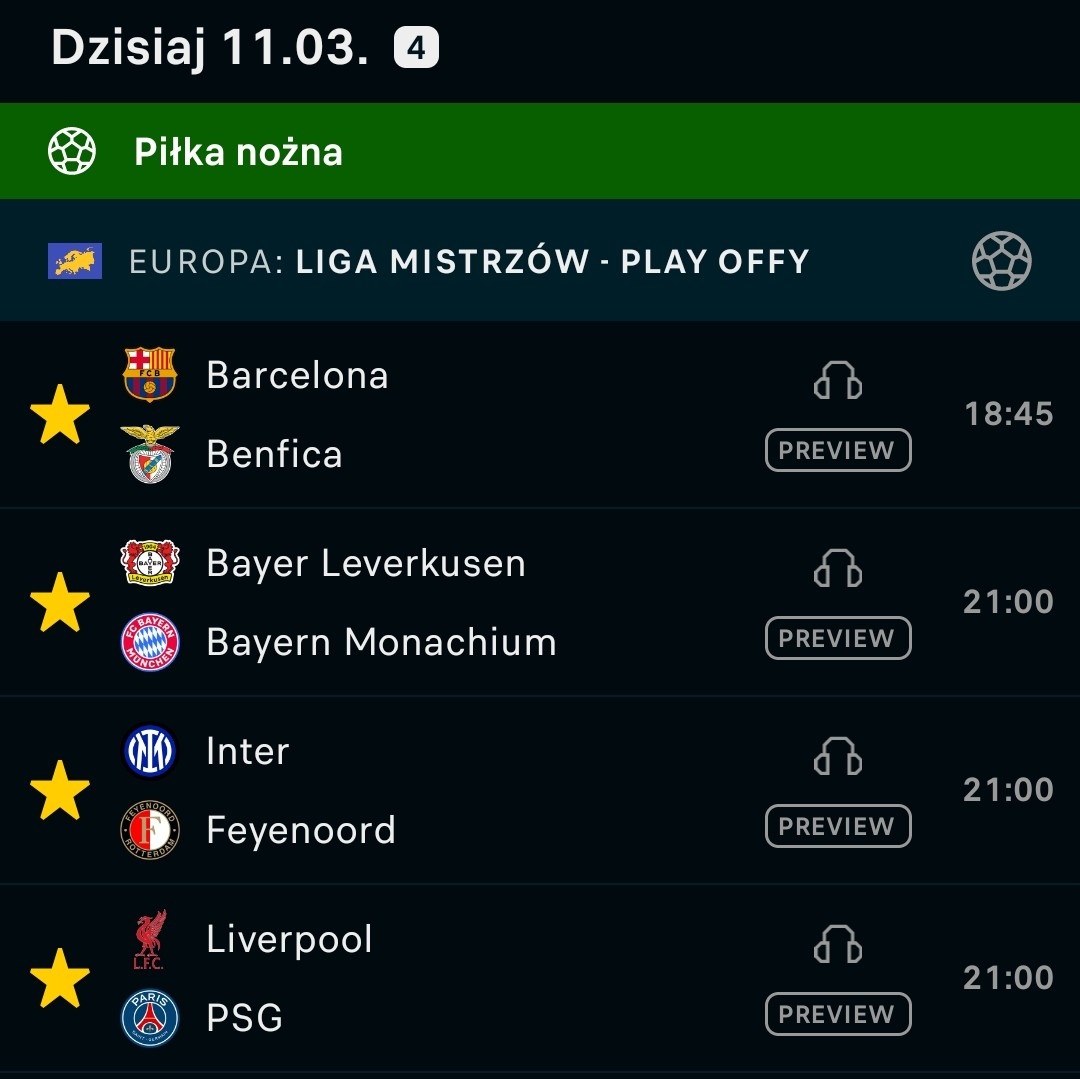Show the Liverpool vs PSG preview
This screenshot has width=1080, height=1079.
[x=838, y=1015]
